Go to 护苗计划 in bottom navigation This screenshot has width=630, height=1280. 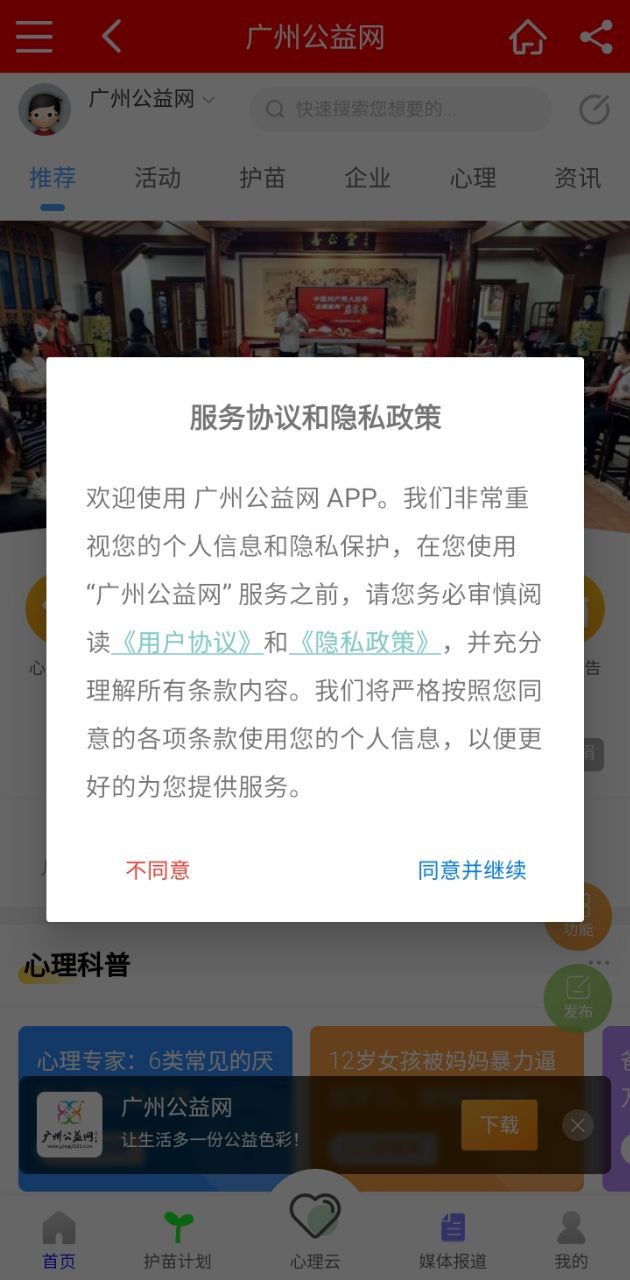pyautogui.click(x=177, y=1240)
